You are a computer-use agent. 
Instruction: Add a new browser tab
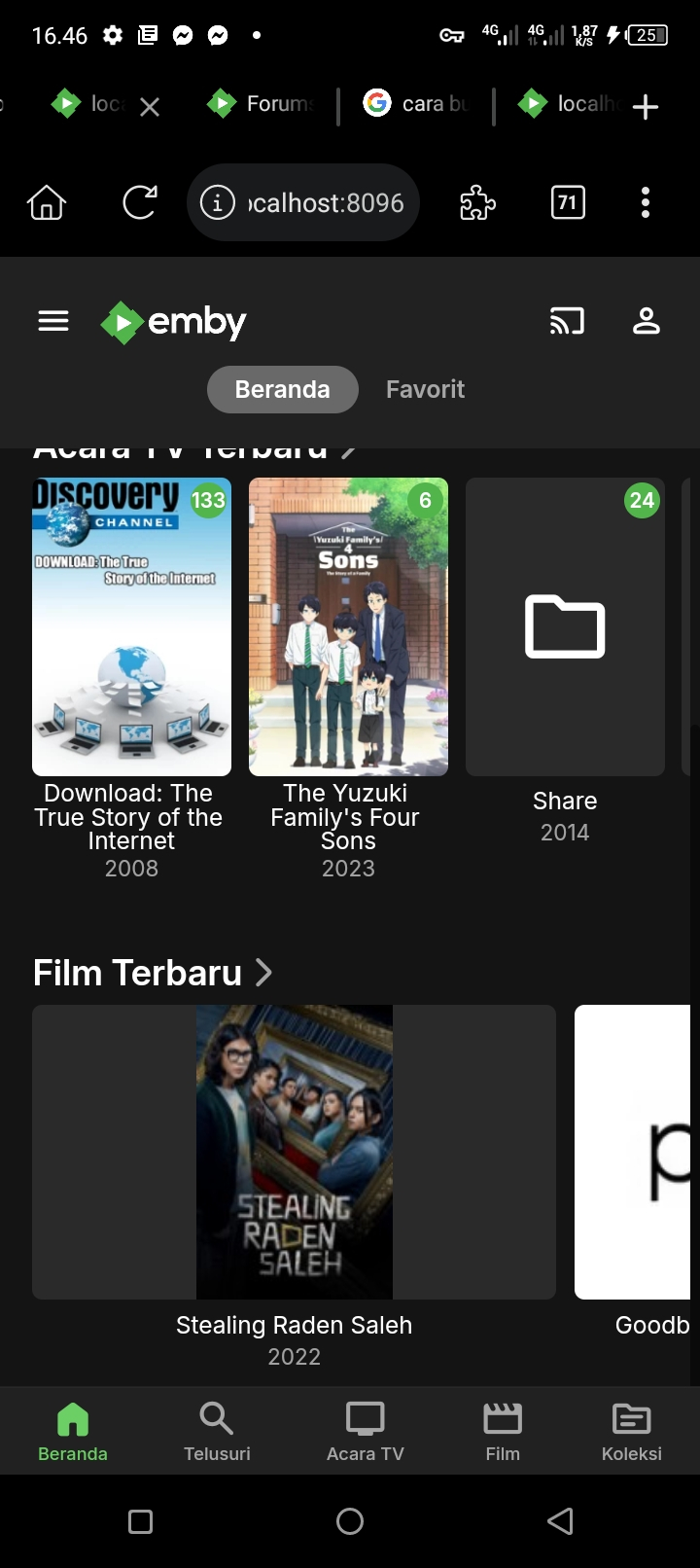[x=645, y=106]
